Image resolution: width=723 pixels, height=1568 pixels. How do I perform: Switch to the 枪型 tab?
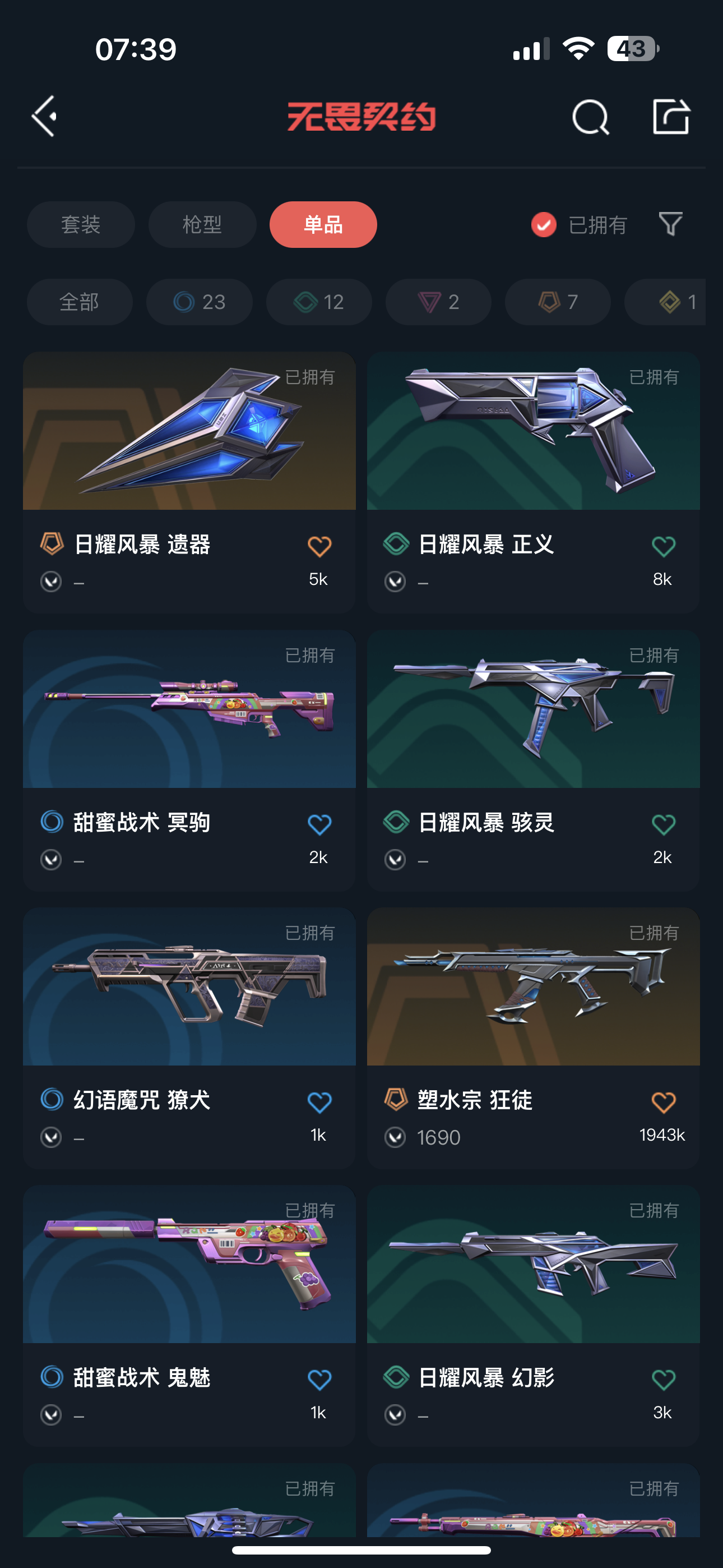click(202, 225)
